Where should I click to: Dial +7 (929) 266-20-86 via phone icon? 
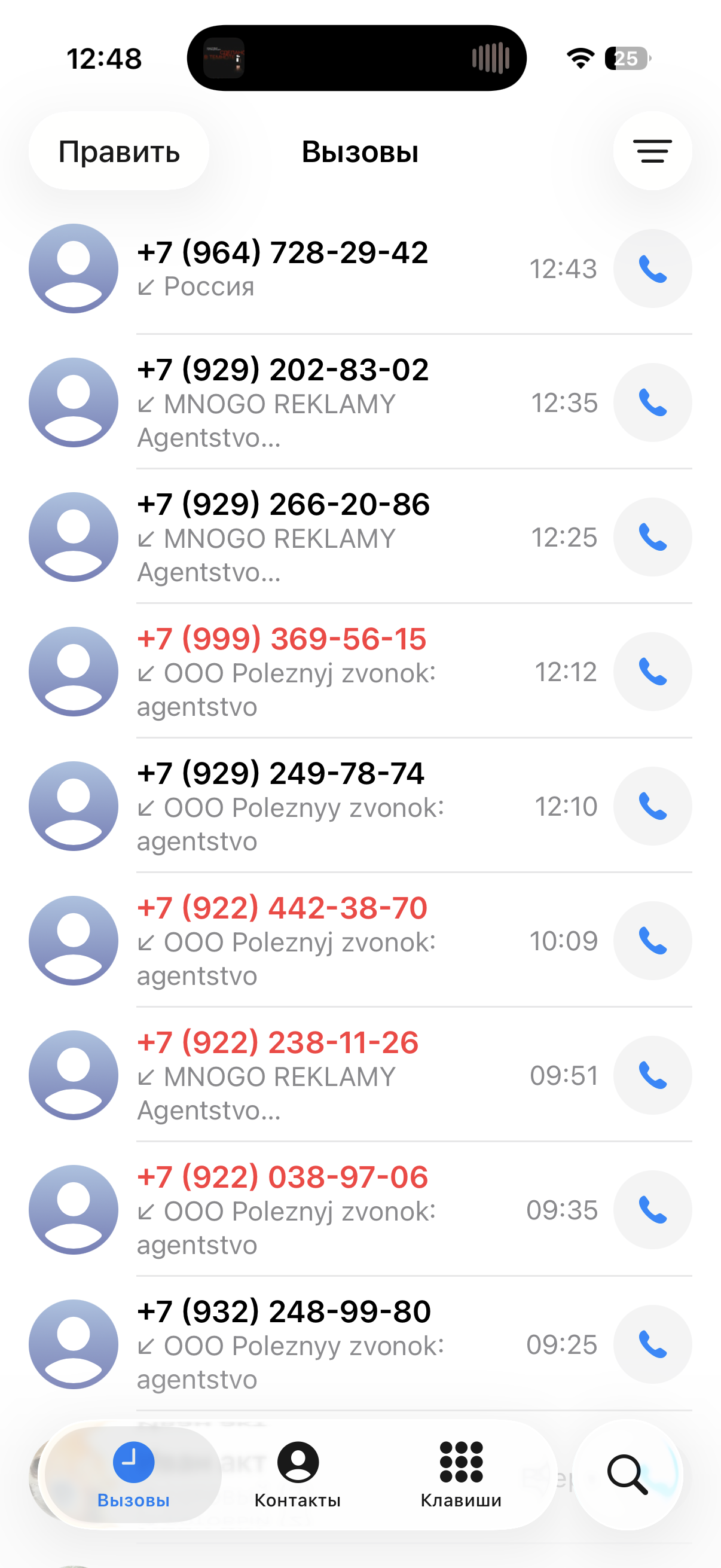tap(652, 538)
